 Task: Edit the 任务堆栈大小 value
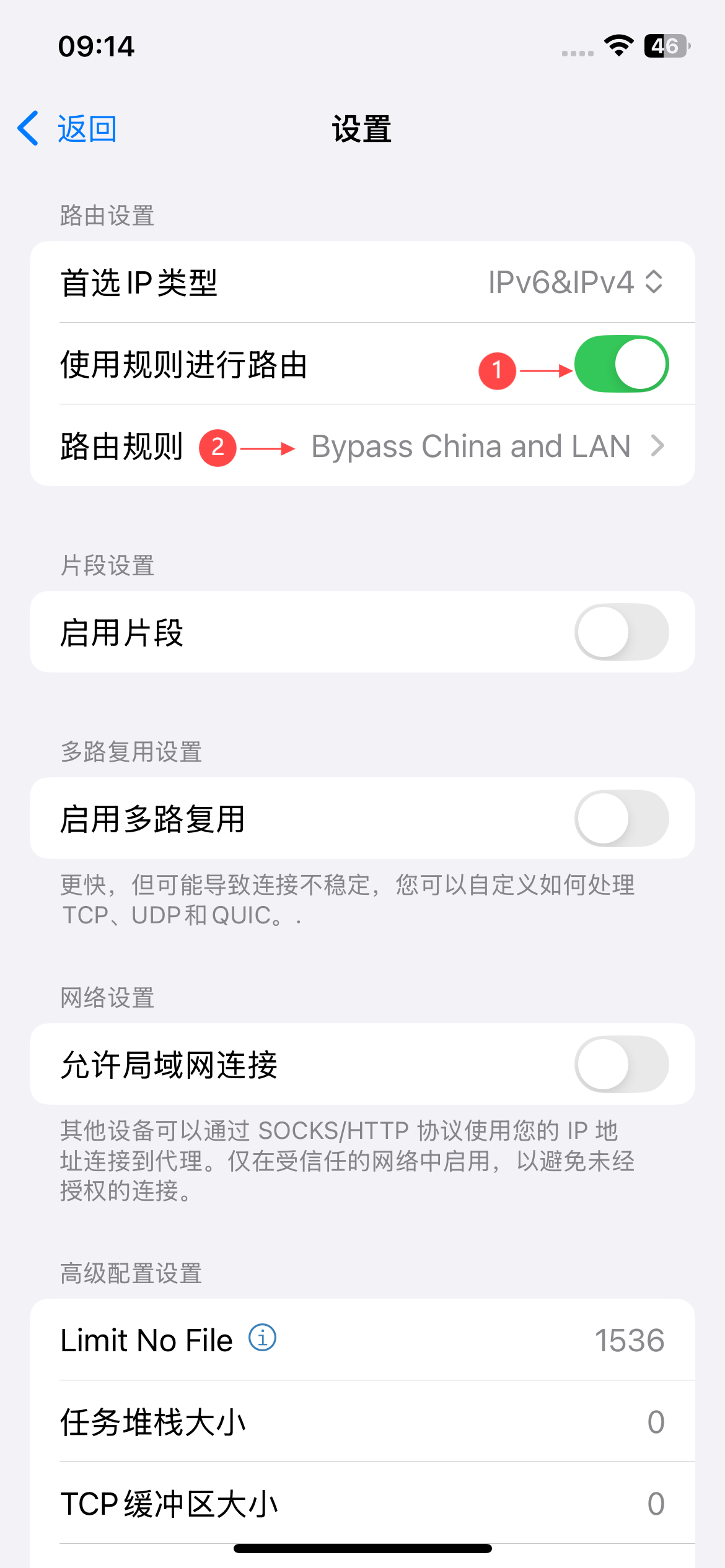click(x=655, y=1422)
